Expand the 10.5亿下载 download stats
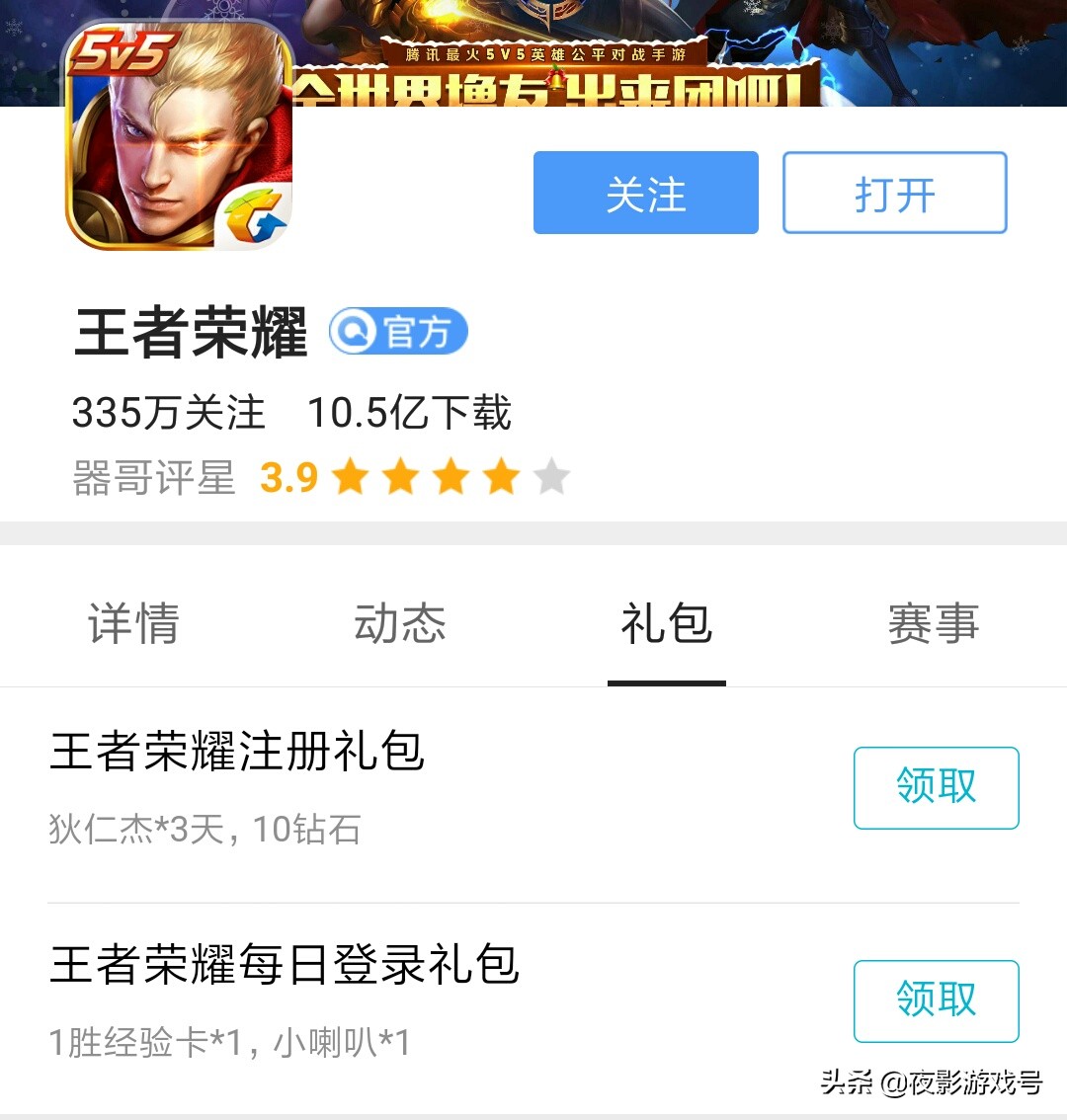 pyautogui.click(x=410, y=415)
